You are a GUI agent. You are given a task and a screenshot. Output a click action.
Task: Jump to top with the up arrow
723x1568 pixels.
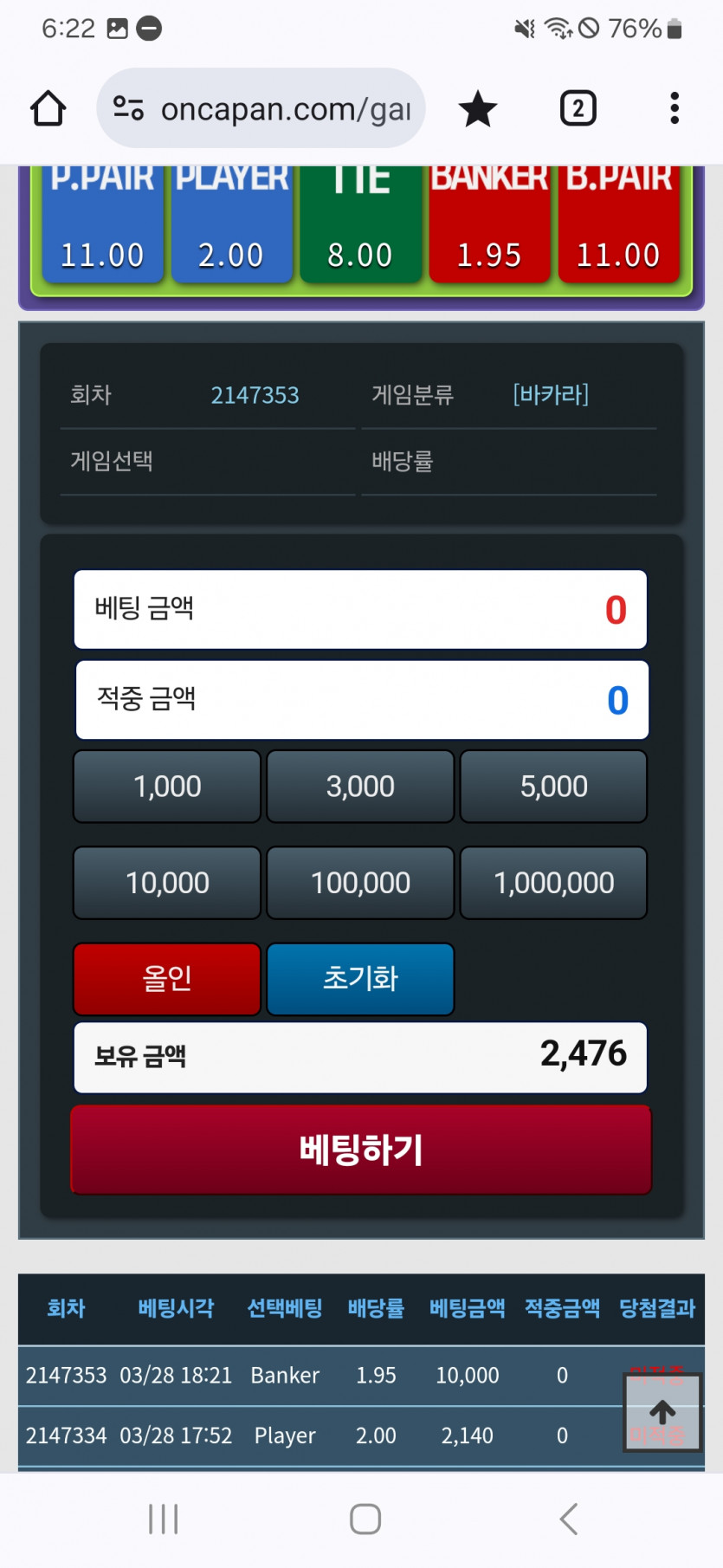click(662, 1412)
